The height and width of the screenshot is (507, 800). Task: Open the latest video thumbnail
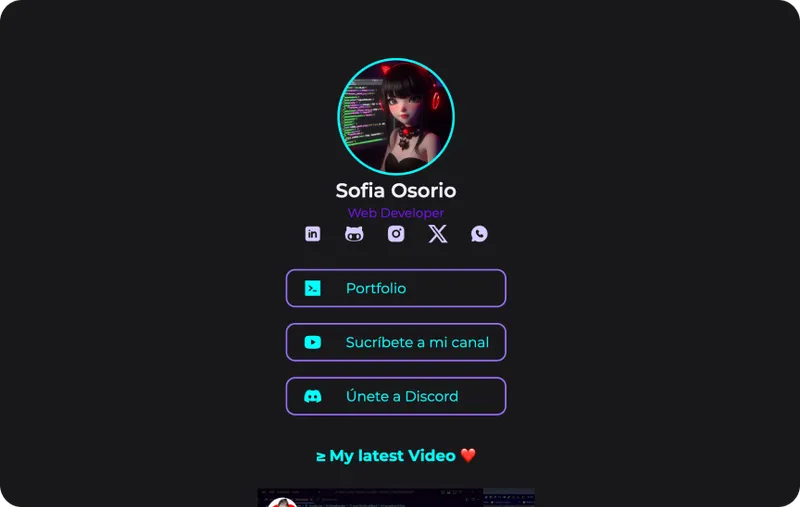pos(396,498)
